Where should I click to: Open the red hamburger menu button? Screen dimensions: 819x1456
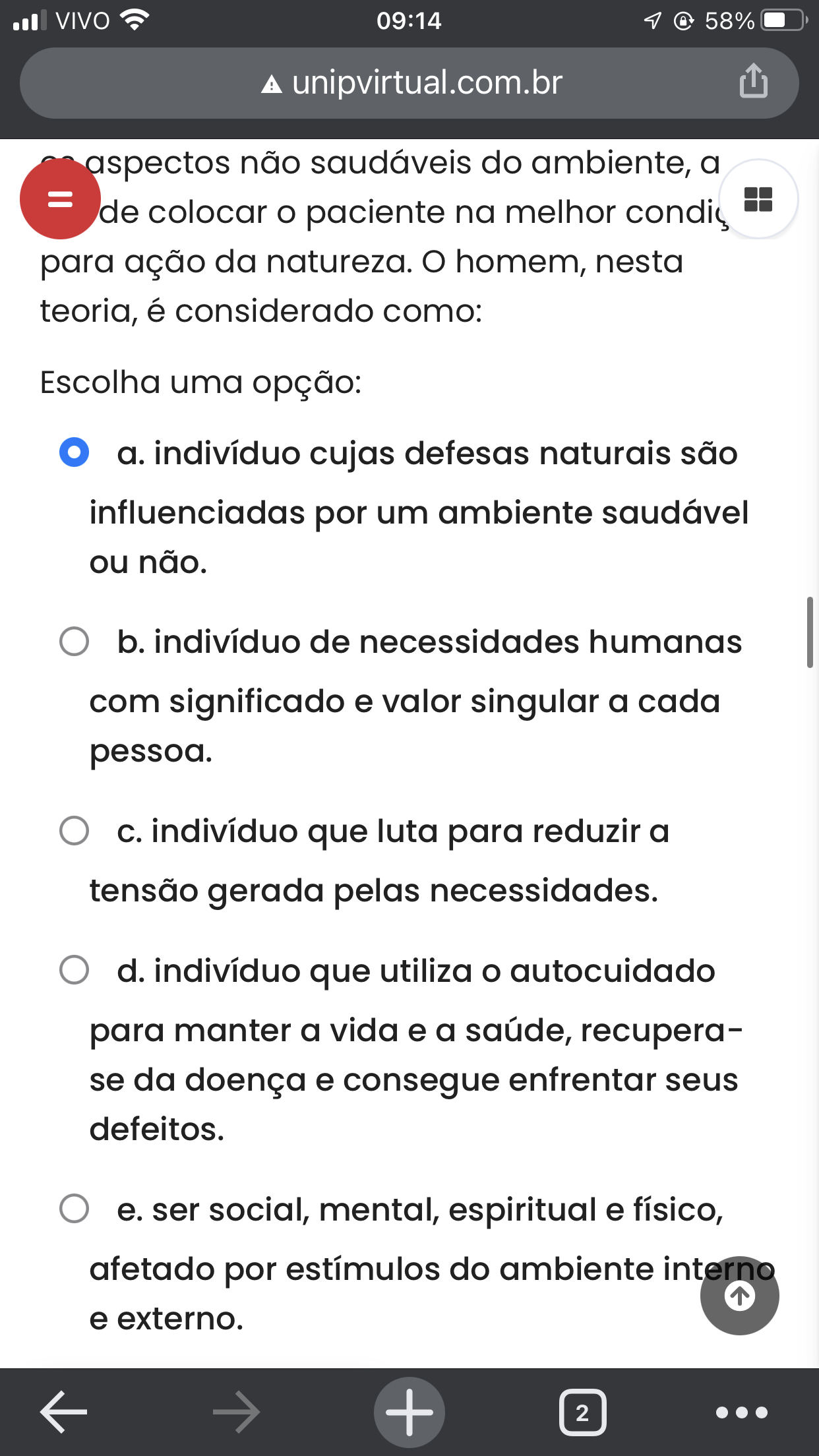(60, 198)
